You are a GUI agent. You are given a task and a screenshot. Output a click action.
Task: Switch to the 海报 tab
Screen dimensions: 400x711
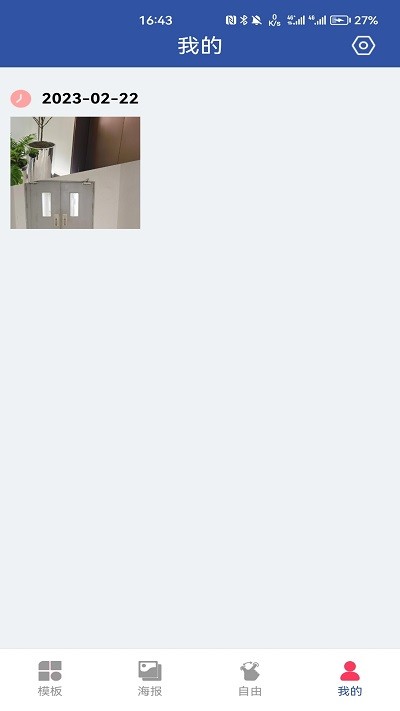[150, 679]
